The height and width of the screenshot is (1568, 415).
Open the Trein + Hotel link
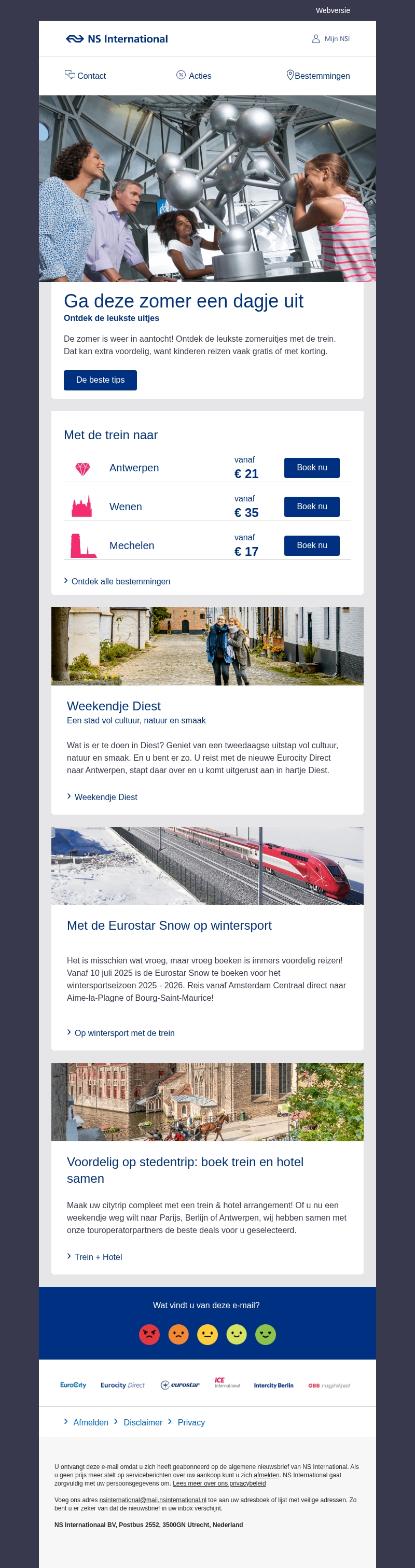98,1257
